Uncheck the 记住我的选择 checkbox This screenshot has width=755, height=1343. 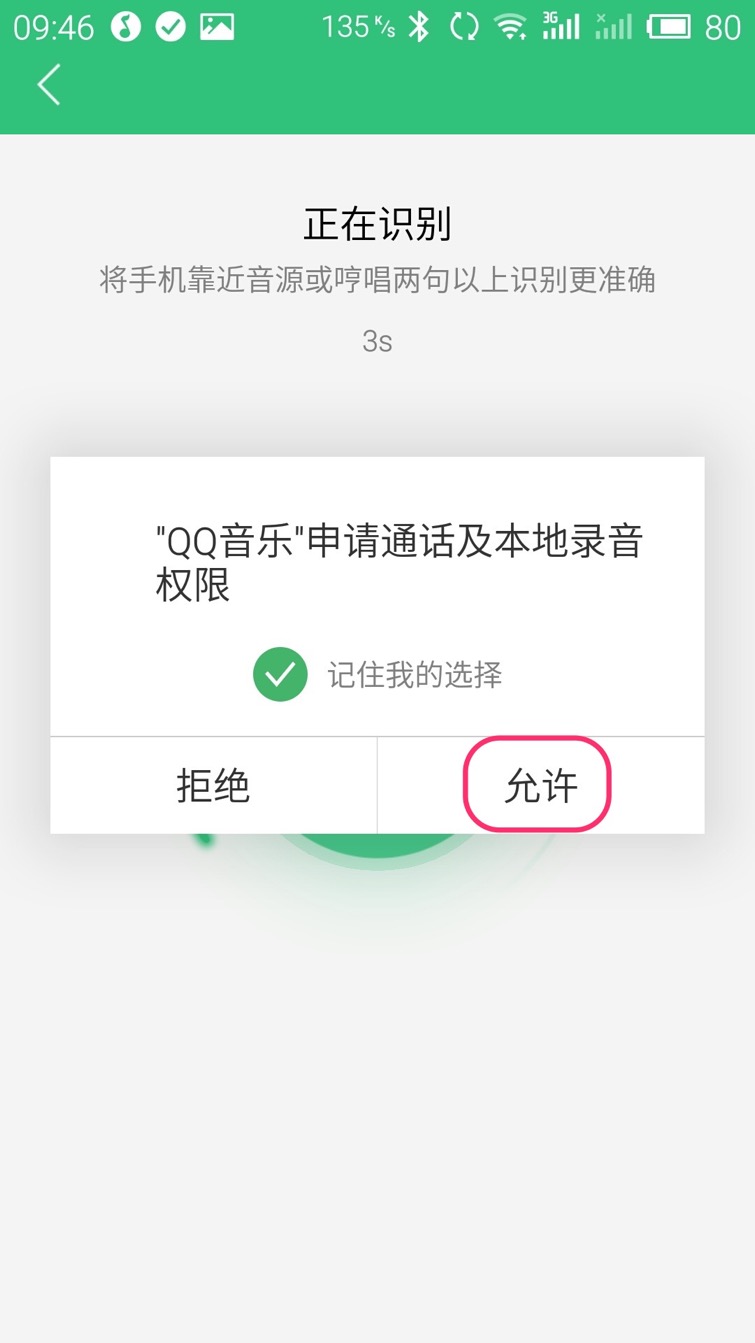(280, 674)
